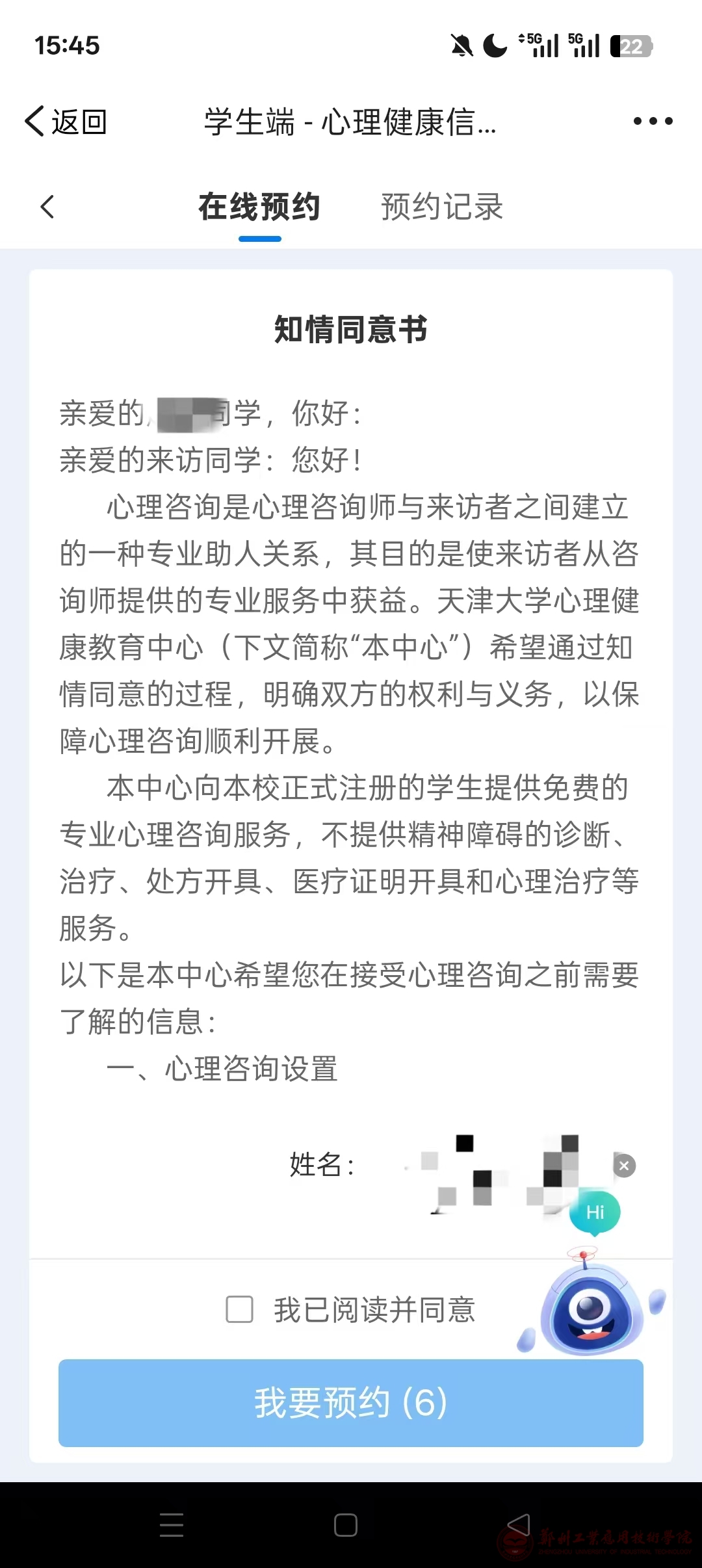Open recent apps from navigation bar

click(x=172, y=1524)
